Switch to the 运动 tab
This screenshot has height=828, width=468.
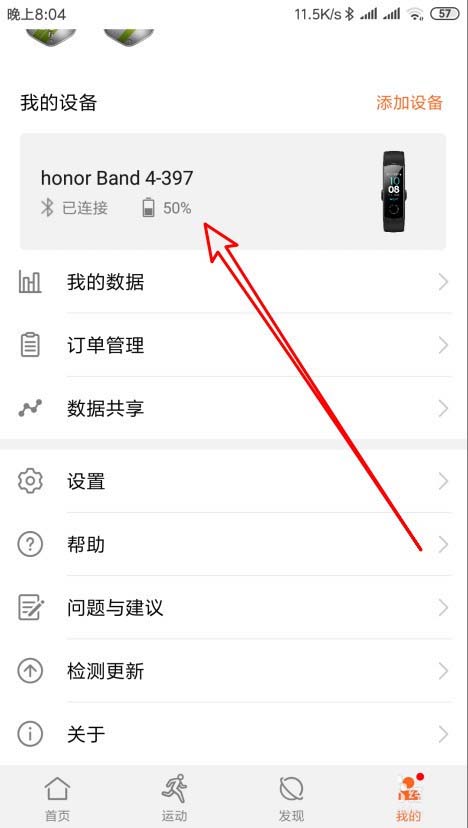click(174, 797)
